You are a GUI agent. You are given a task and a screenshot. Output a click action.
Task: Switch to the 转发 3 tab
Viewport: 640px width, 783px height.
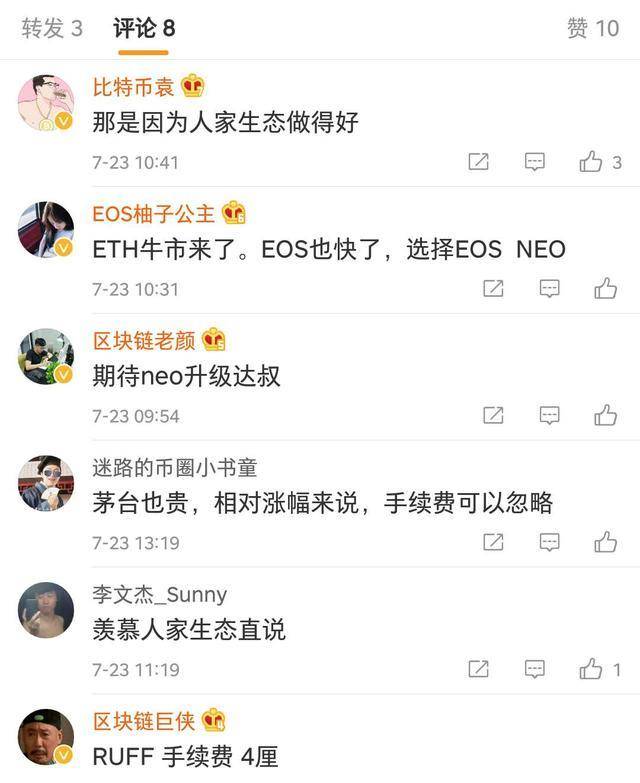[x=52, y=29]
